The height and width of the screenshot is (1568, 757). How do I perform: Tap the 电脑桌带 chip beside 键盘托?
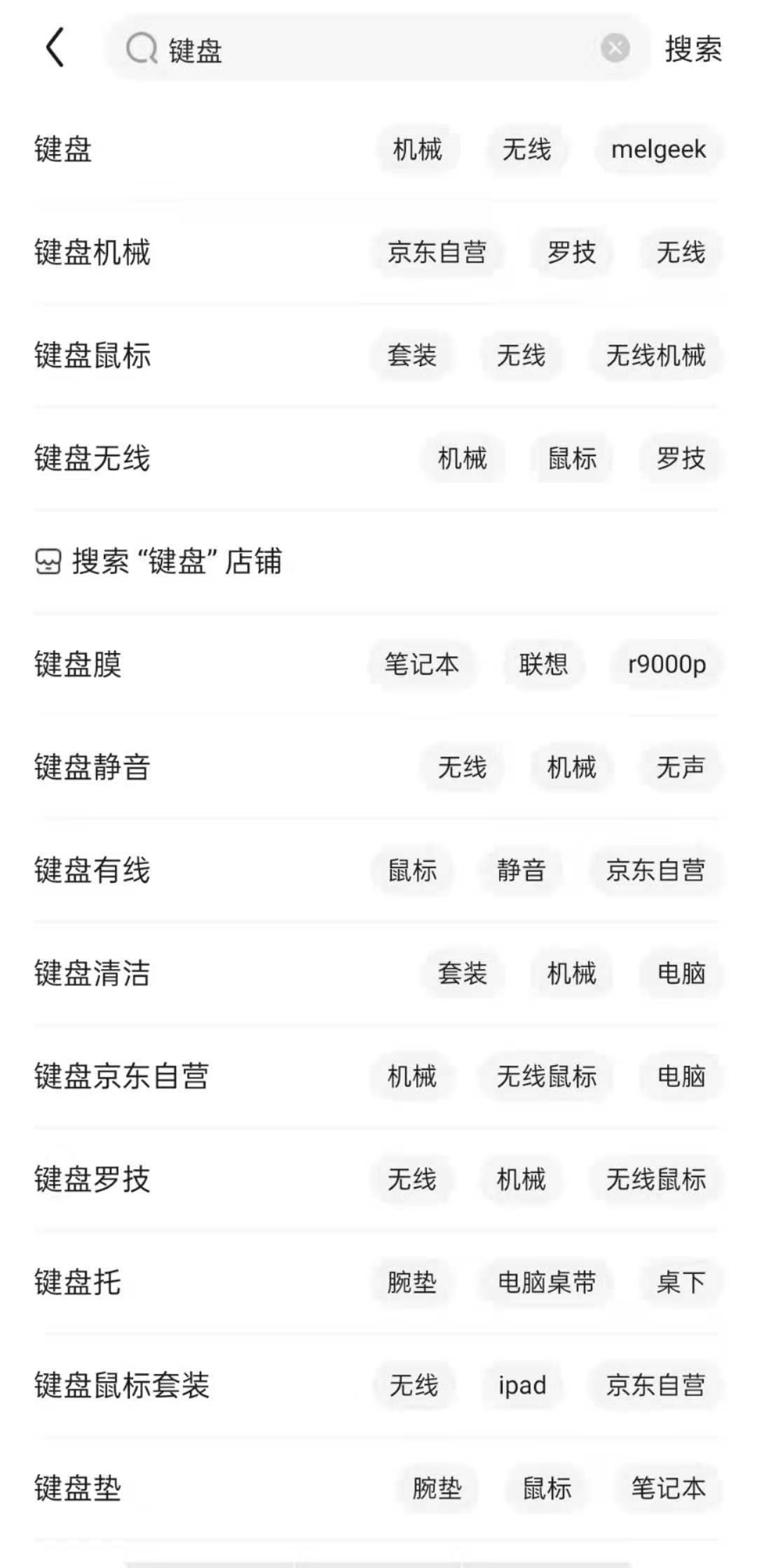pos(546,1282)
